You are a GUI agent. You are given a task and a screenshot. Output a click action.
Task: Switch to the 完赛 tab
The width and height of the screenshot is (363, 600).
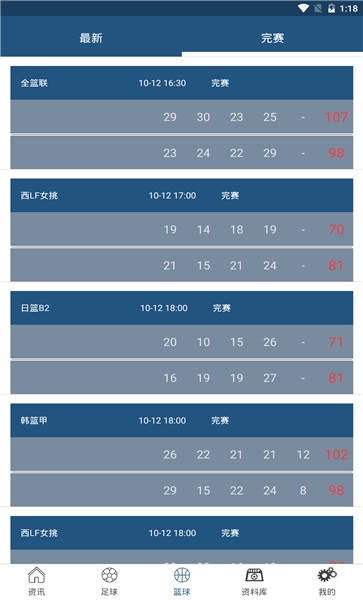pos(272,38)
